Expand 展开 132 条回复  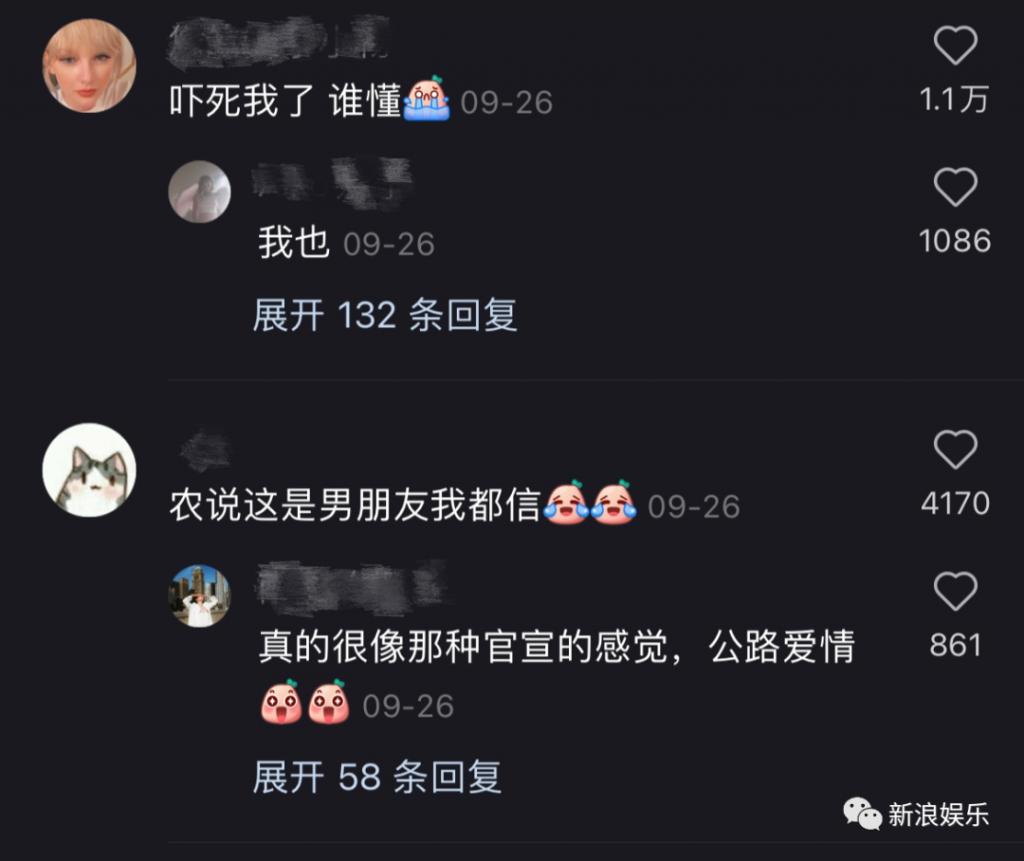coord(385,316)
